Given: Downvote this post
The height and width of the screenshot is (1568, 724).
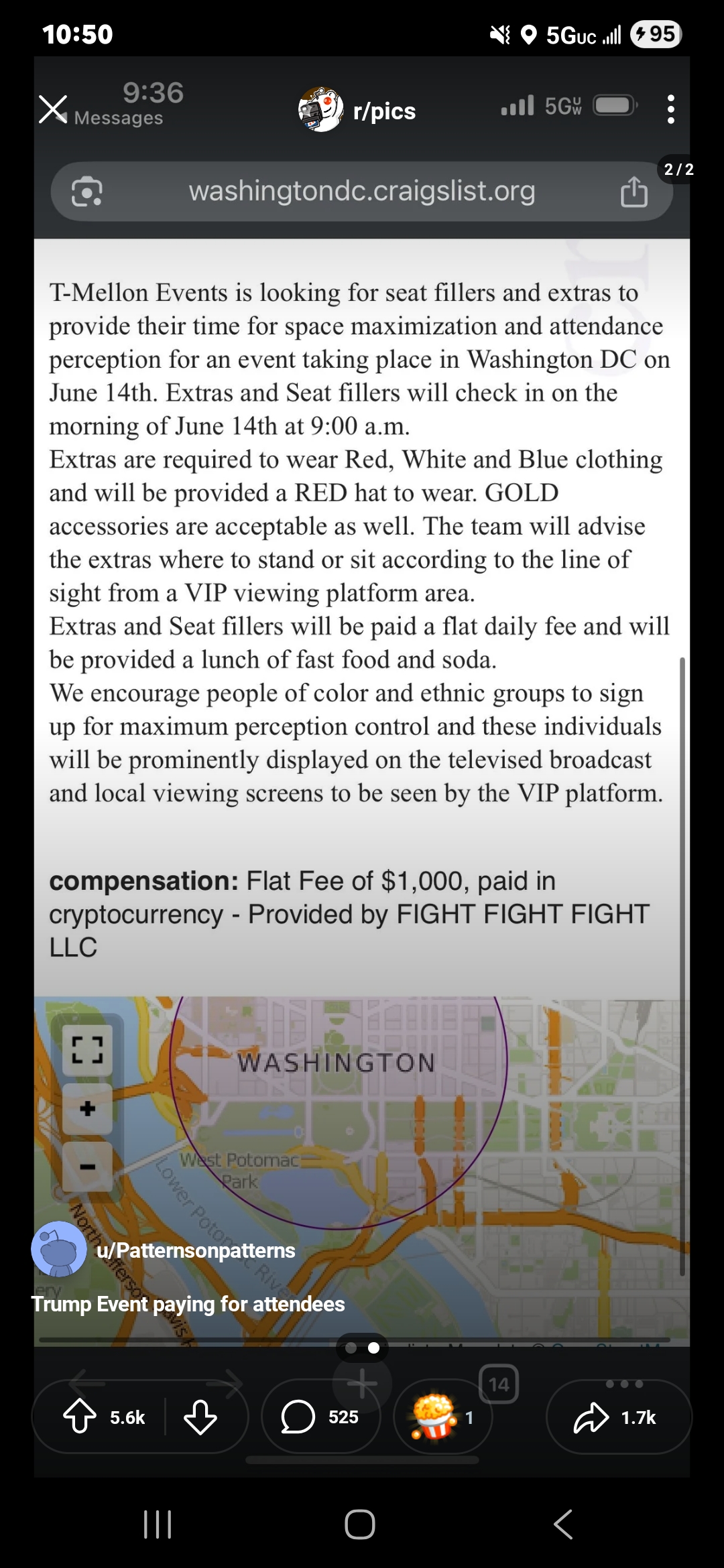Looking at the screenshot, I should (200, 1417).
